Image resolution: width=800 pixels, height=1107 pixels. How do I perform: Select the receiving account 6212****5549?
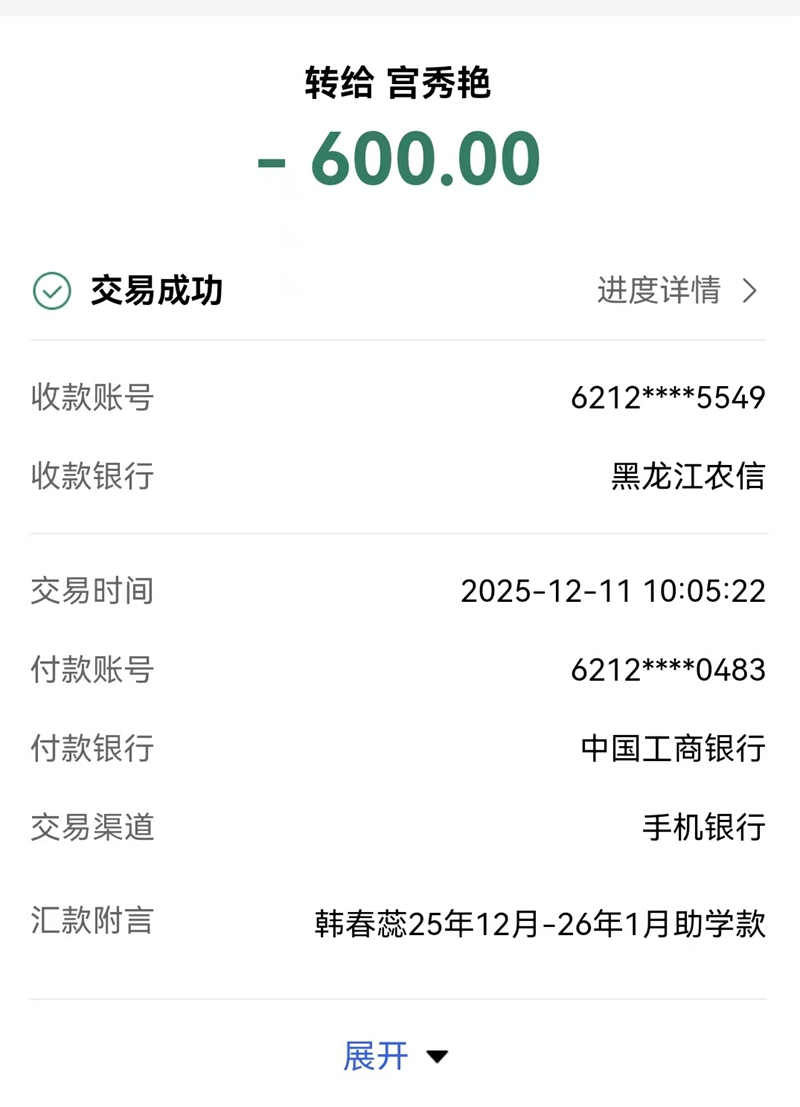pyautogui.click(x=666, y=399)
